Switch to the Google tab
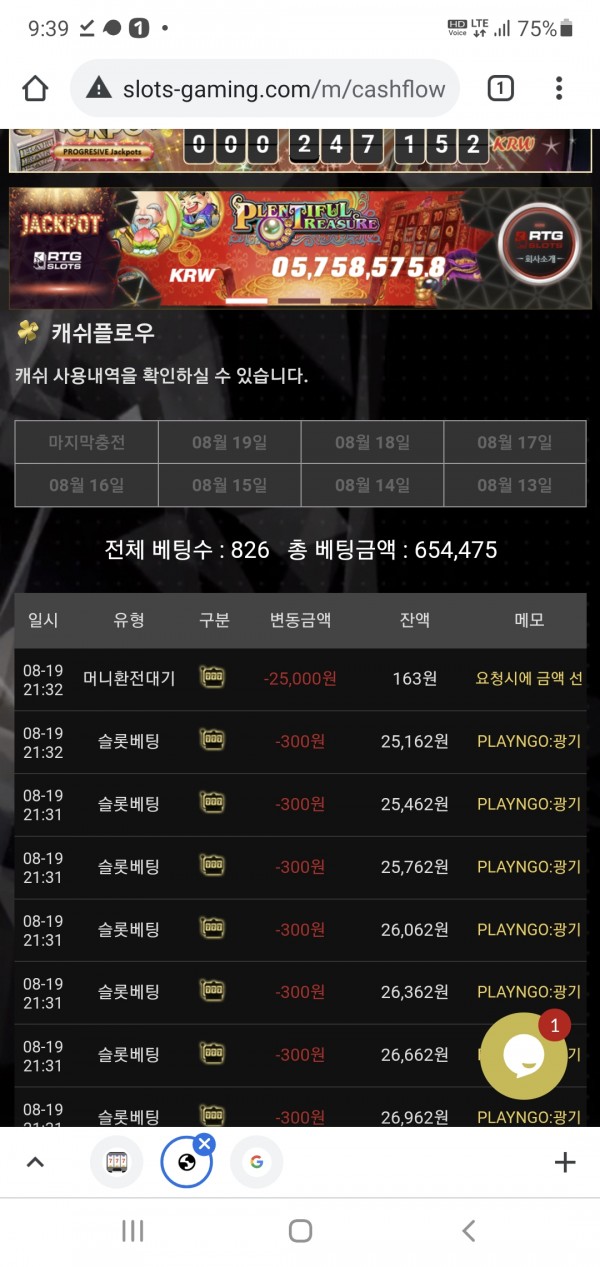 (257, 1162)
